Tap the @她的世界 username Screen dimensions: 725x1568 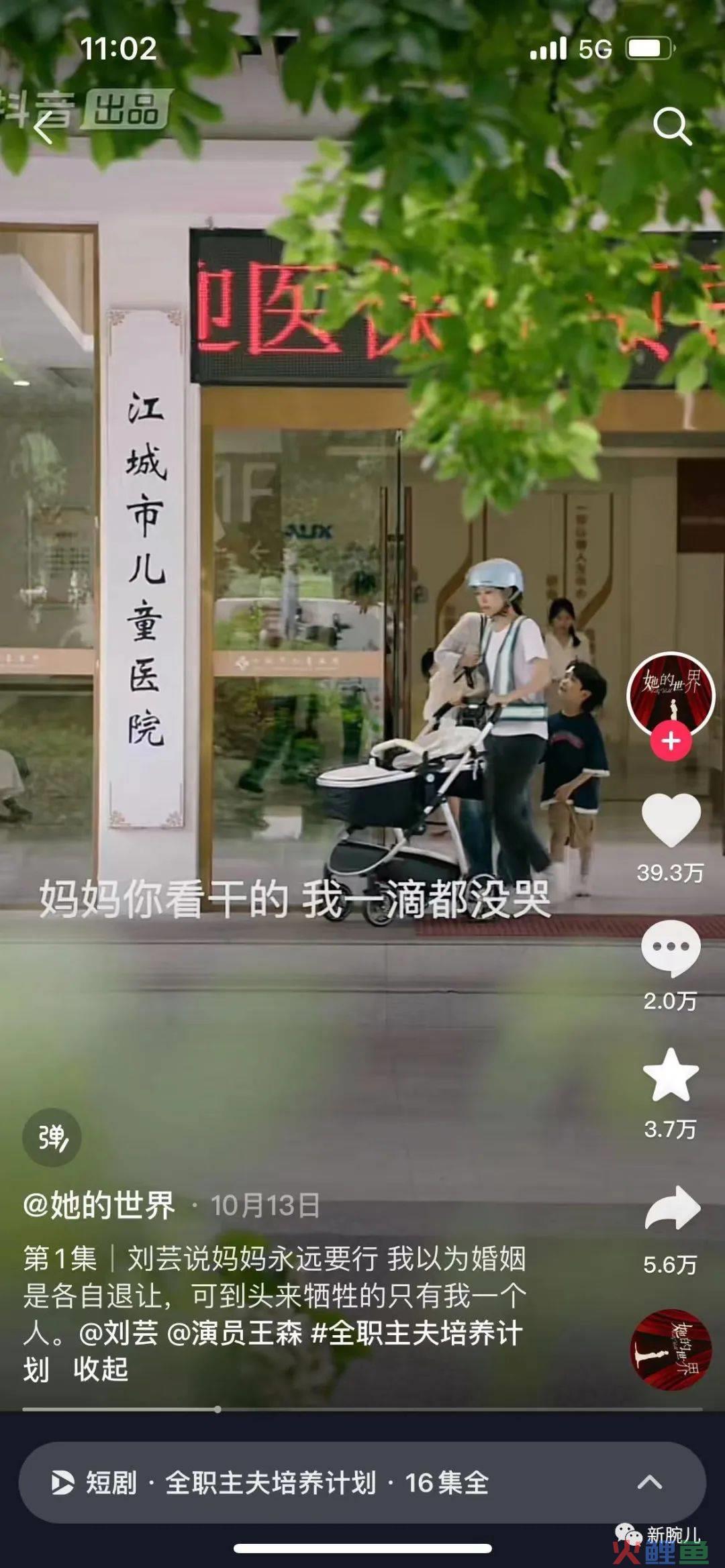(99, 1206)
